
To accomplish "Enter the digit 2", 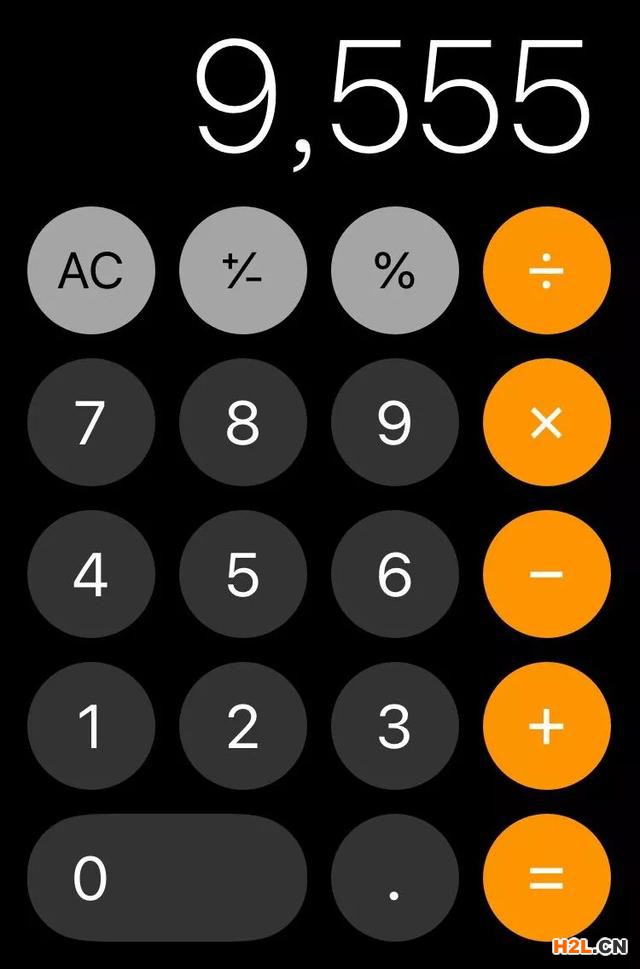I will click(243, 726).
